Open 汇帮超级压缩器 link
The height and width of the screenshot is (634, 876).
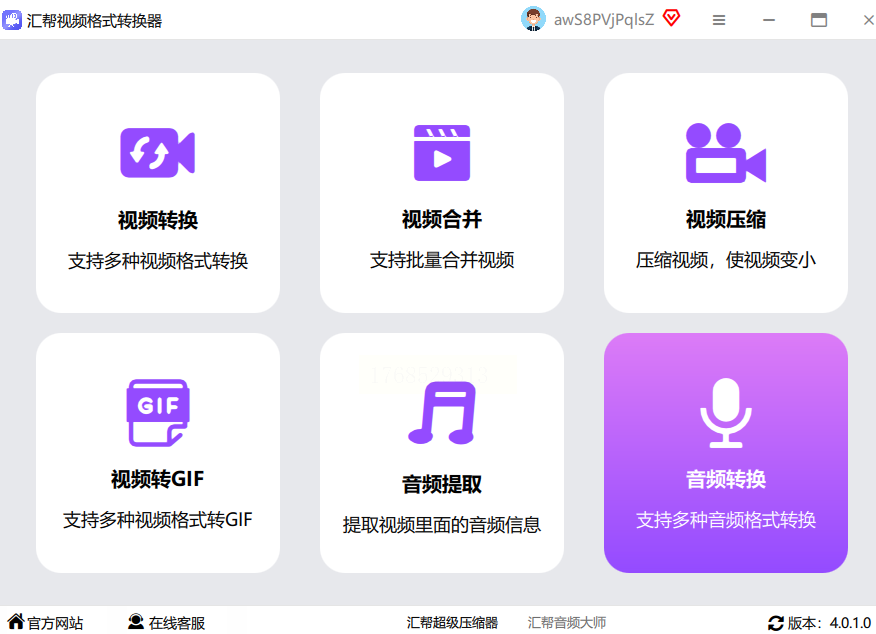pyautogui.click(x=452, y=623)
